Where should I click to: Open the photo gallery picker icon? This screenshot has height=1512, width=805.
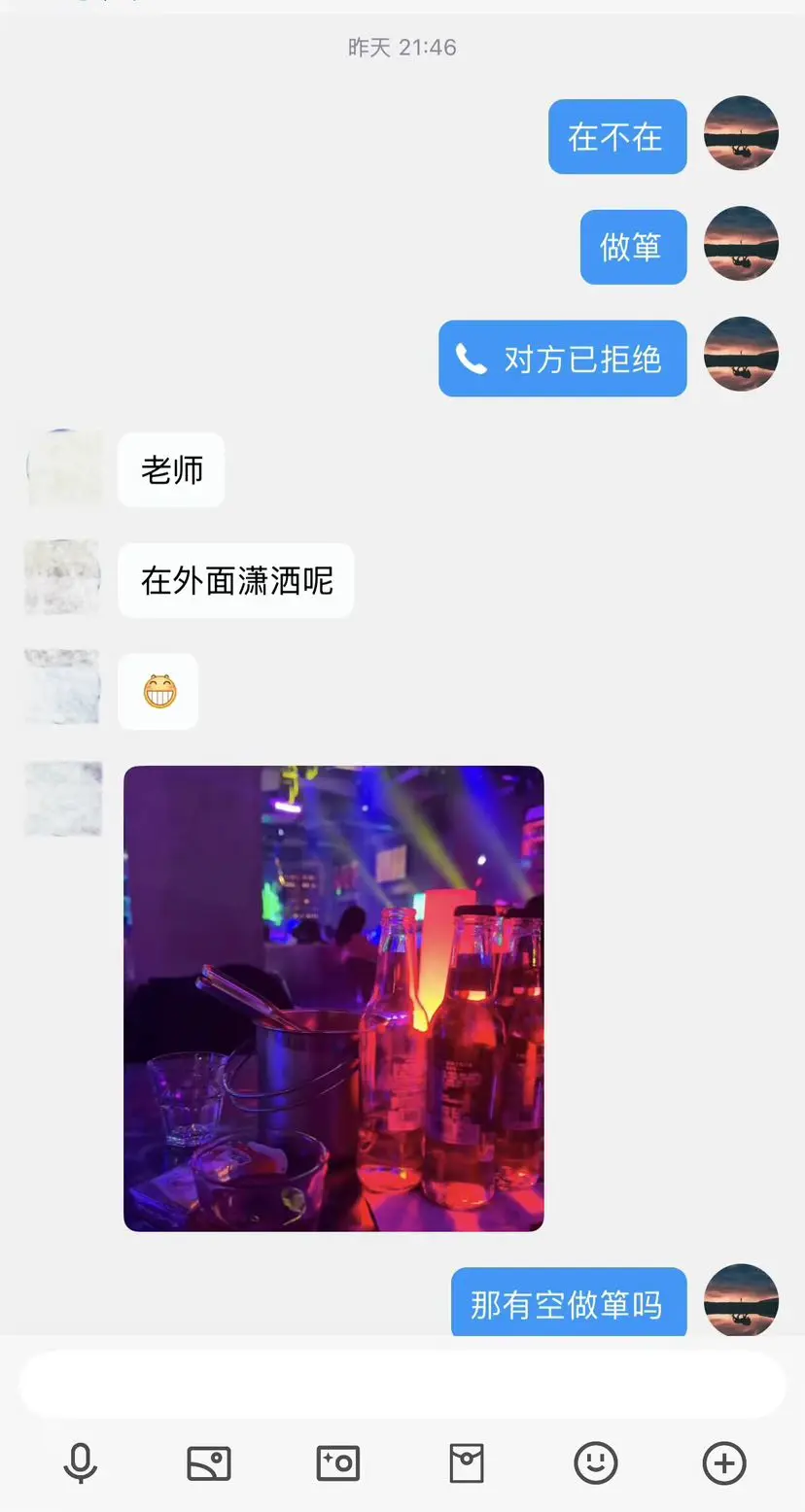[210, 1460]
